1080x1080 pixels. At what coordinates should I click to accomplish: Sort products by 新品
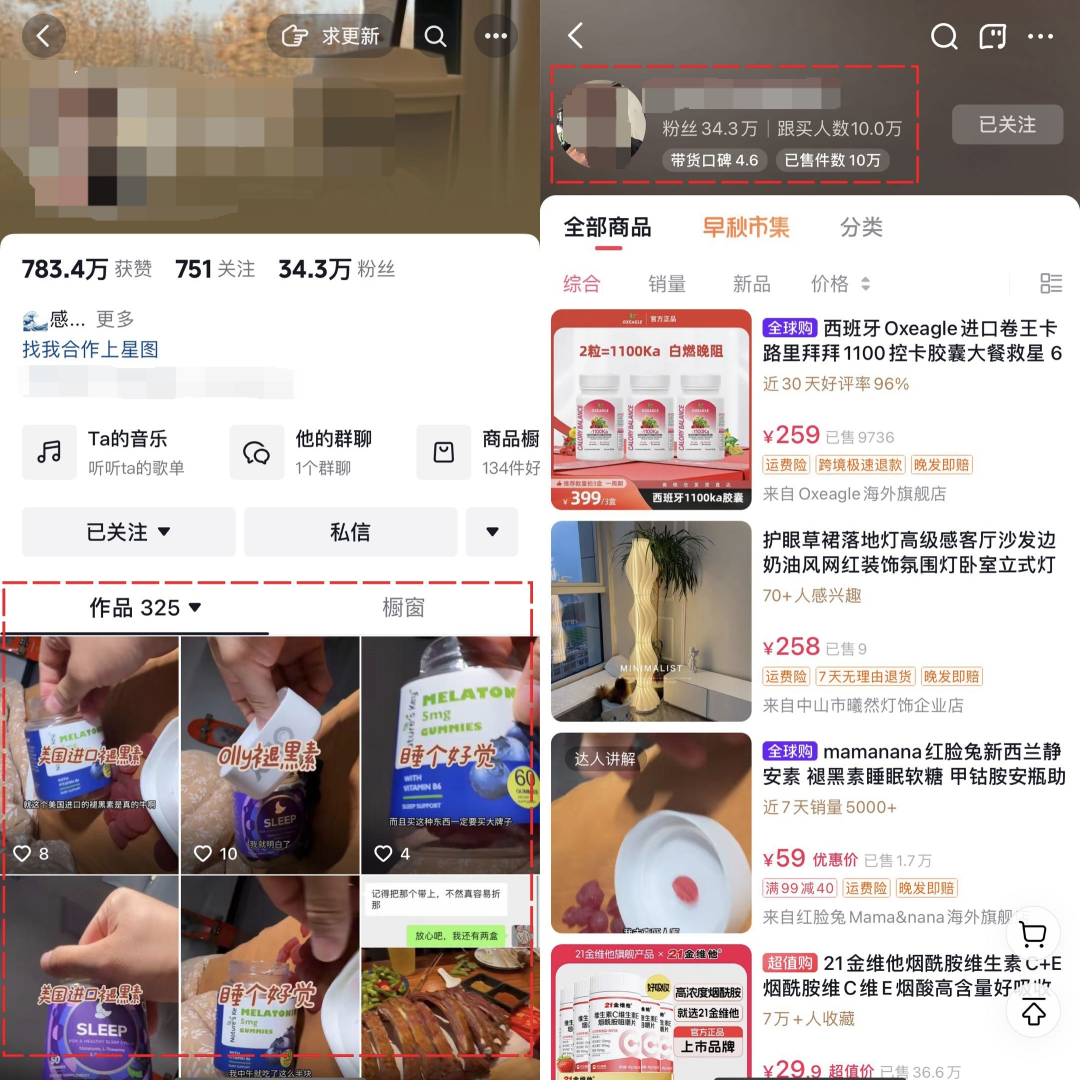(x=751, y=284)
